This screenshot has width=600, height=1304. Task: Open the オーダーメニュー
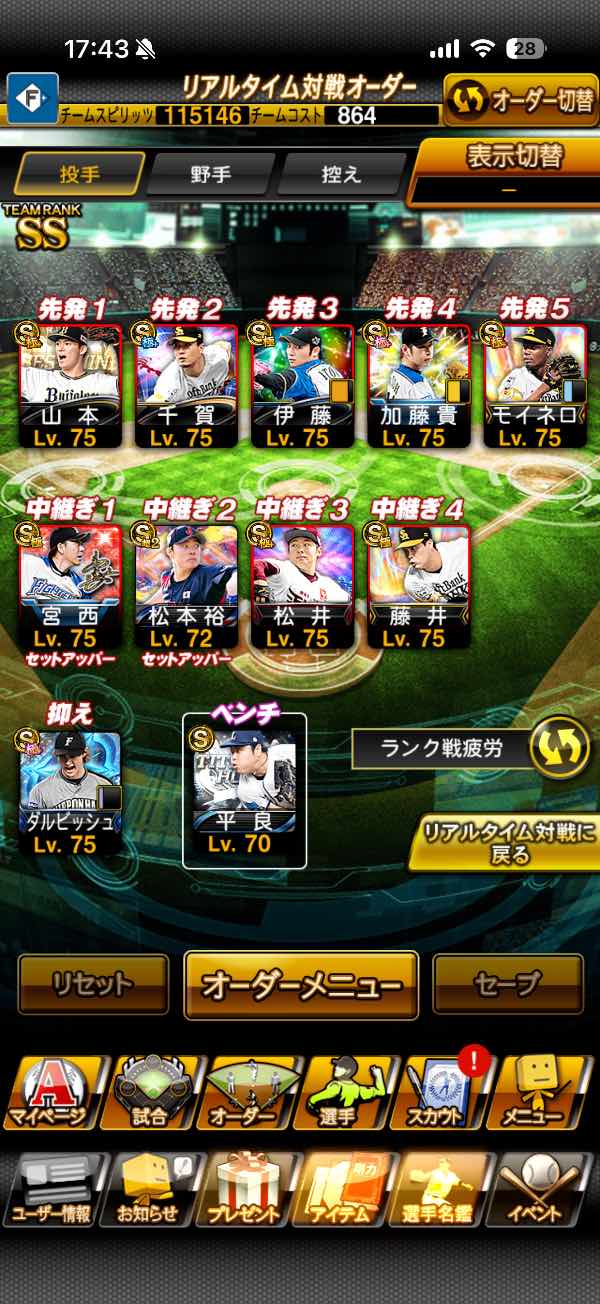(301, 984)
